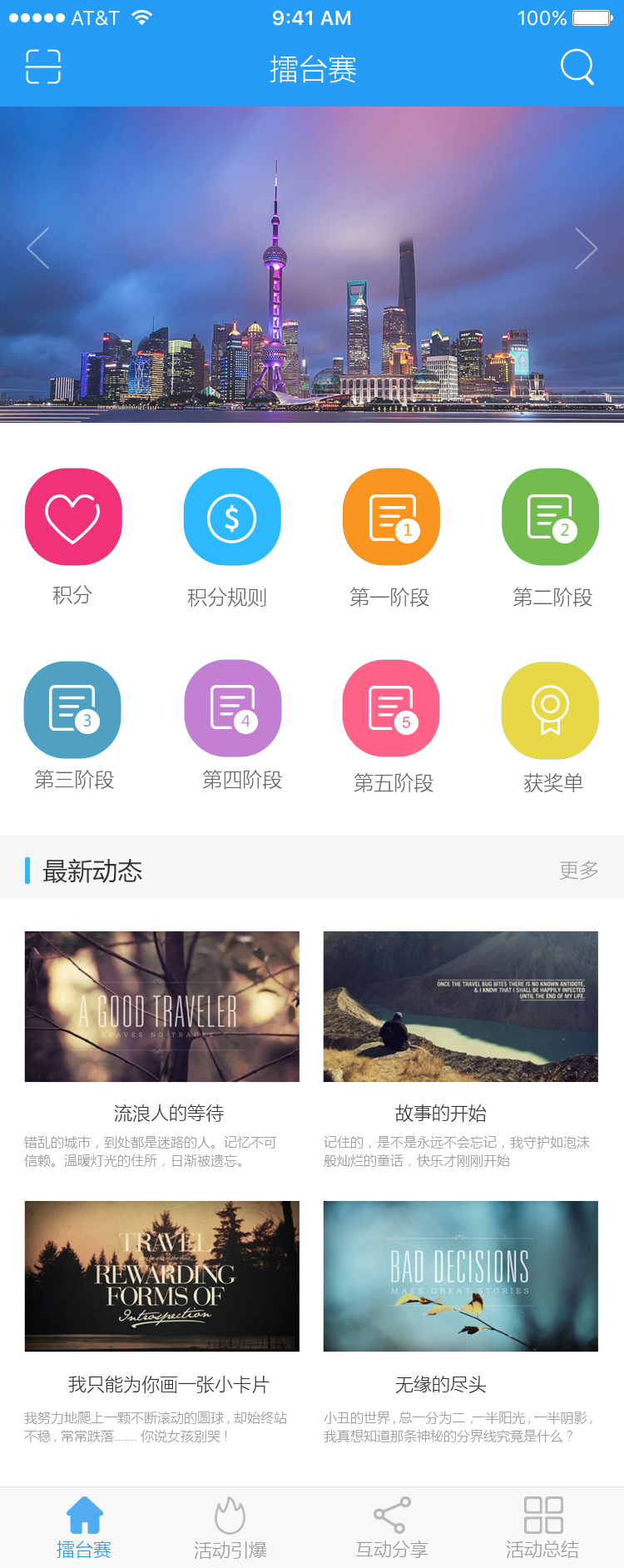
Task: Open 获奖单 via the yellow medal icon
Action: 550,709
